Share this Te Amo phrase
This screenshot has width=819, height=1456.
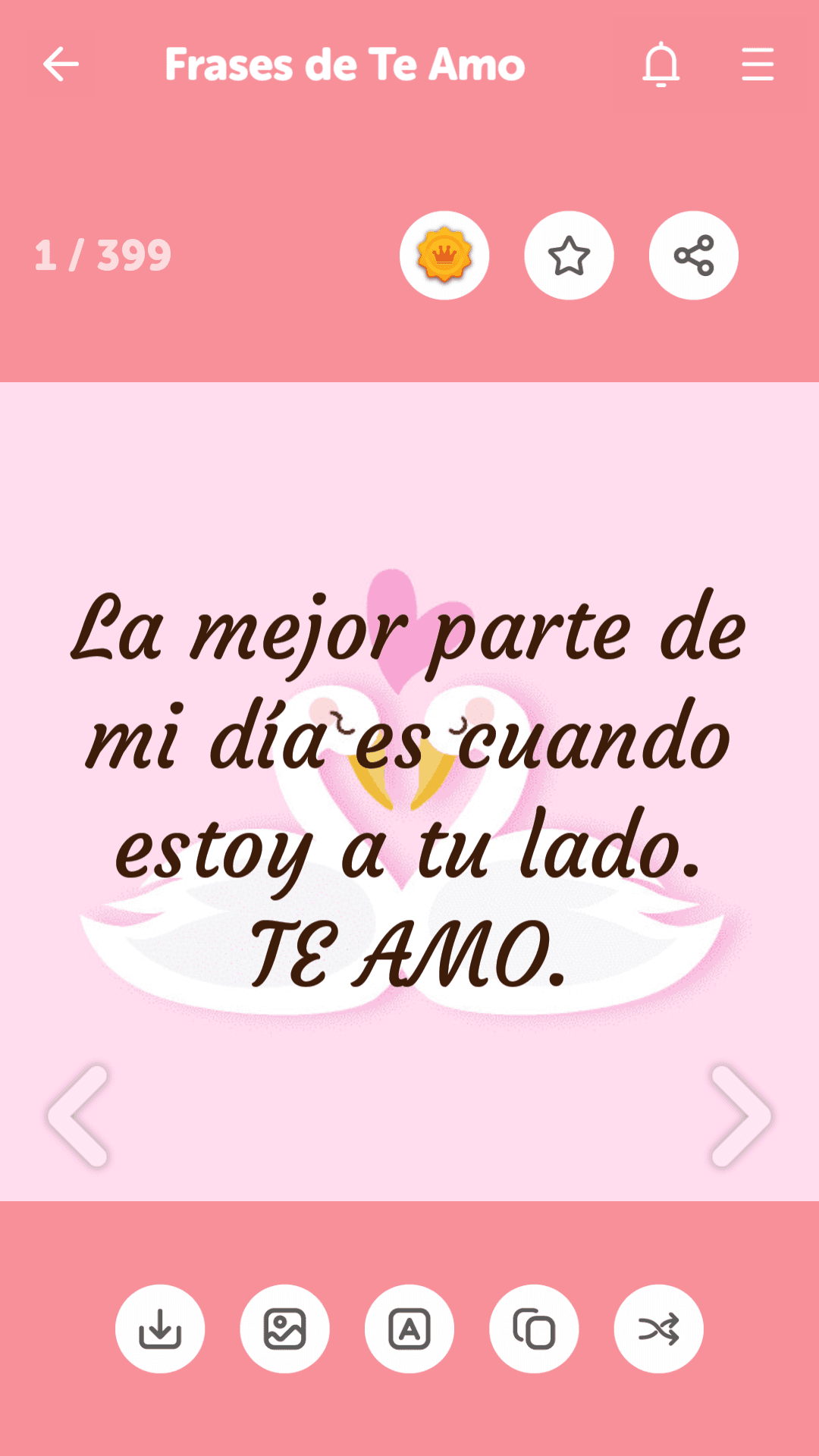click(694, 255)
